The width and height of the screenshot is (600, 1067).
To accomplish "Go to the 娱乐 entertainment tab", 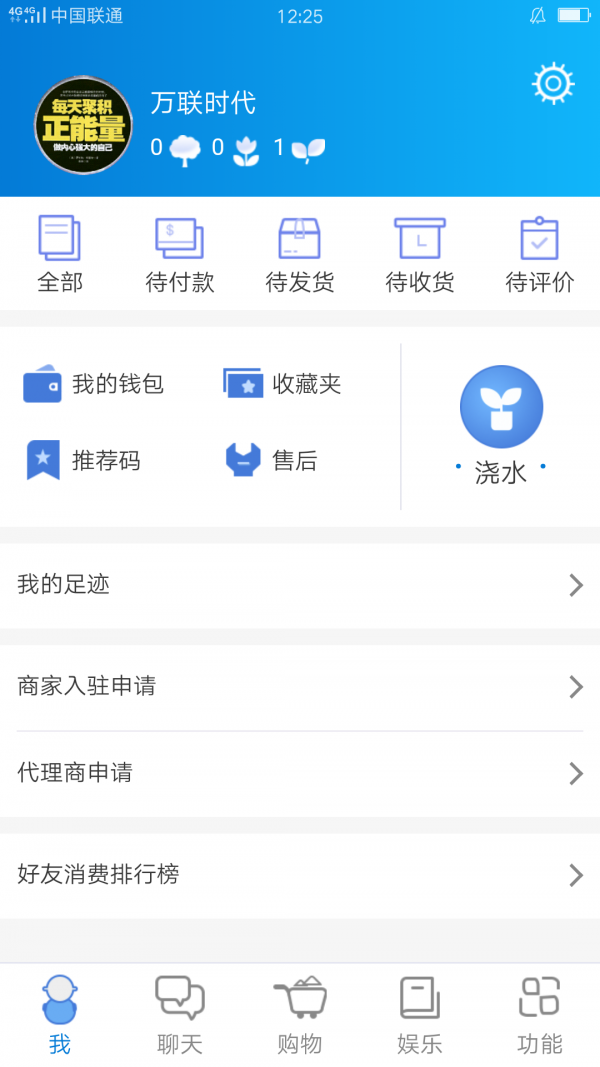I will coord(420,1014).
